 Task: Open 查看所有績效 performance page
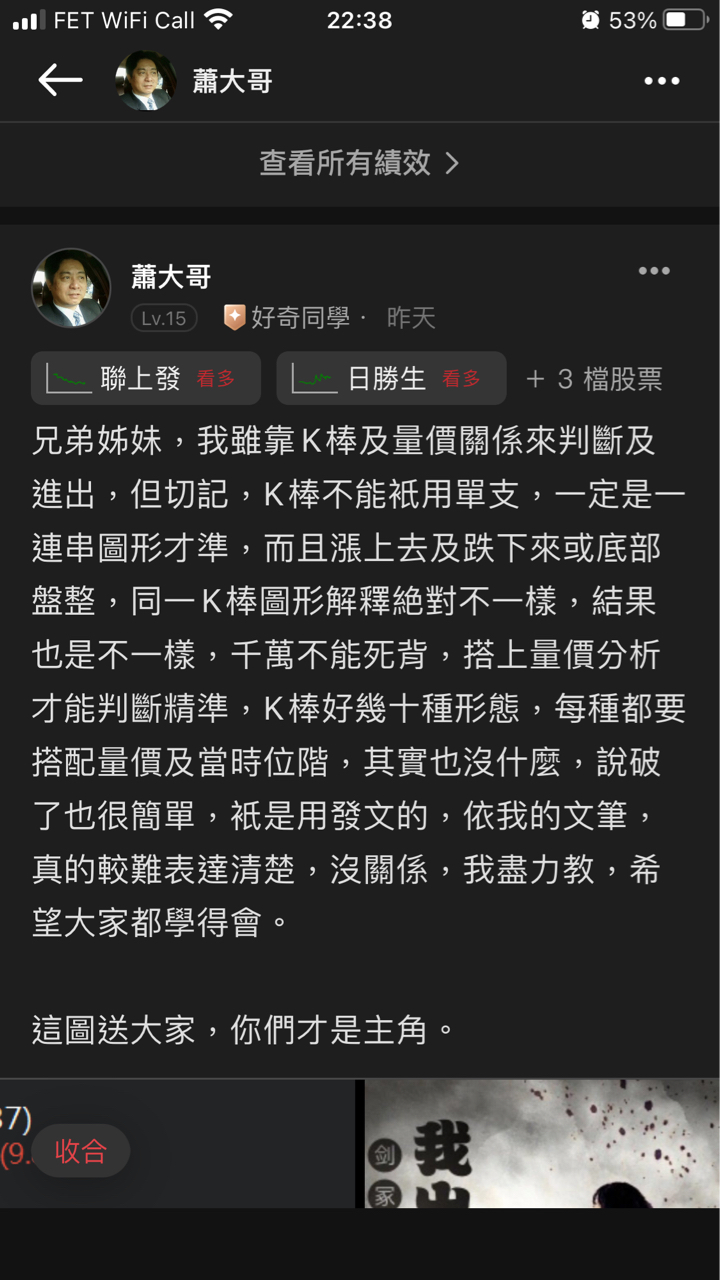click(360, 163)
